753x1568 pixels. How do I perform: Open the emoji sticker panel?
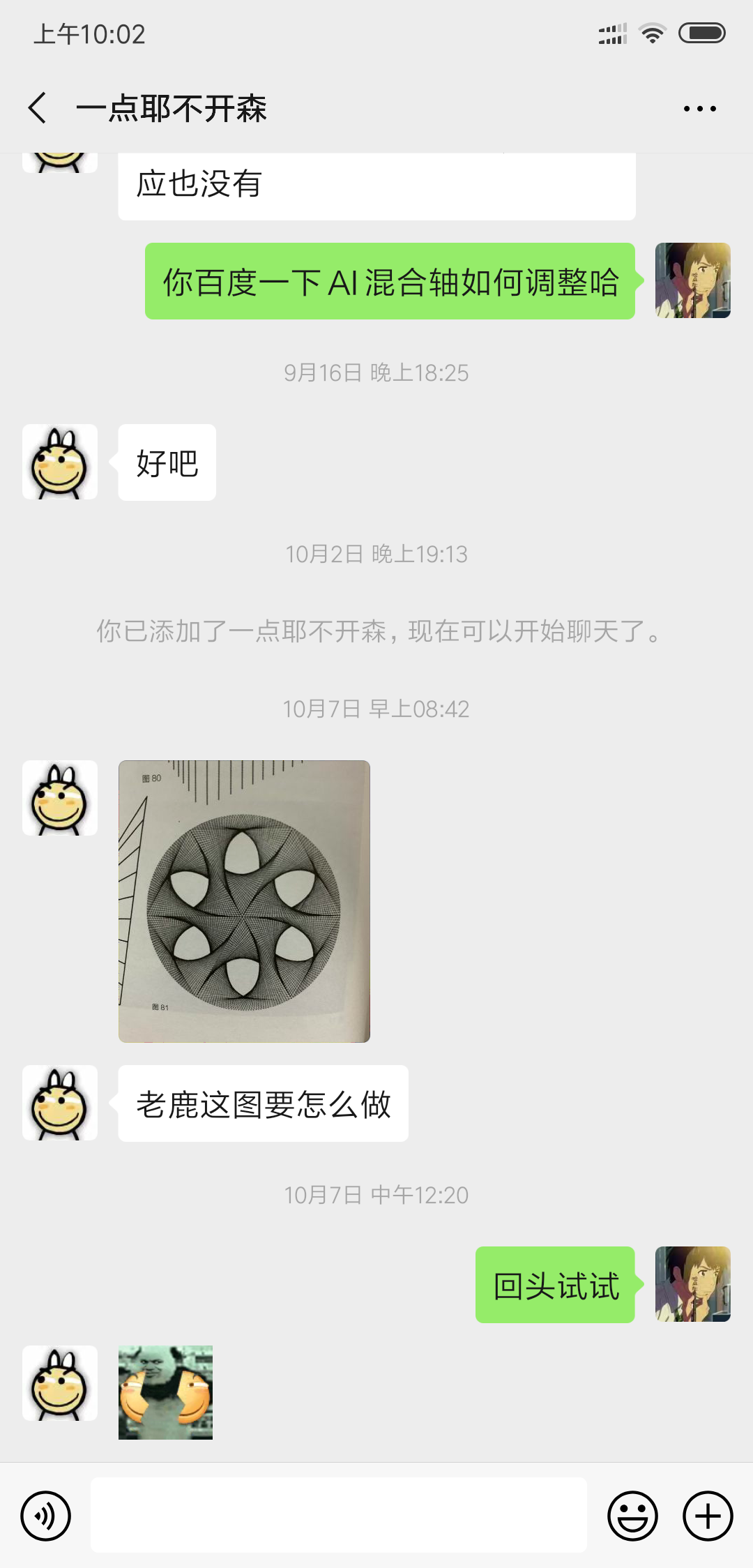[x=632, y=1516]
